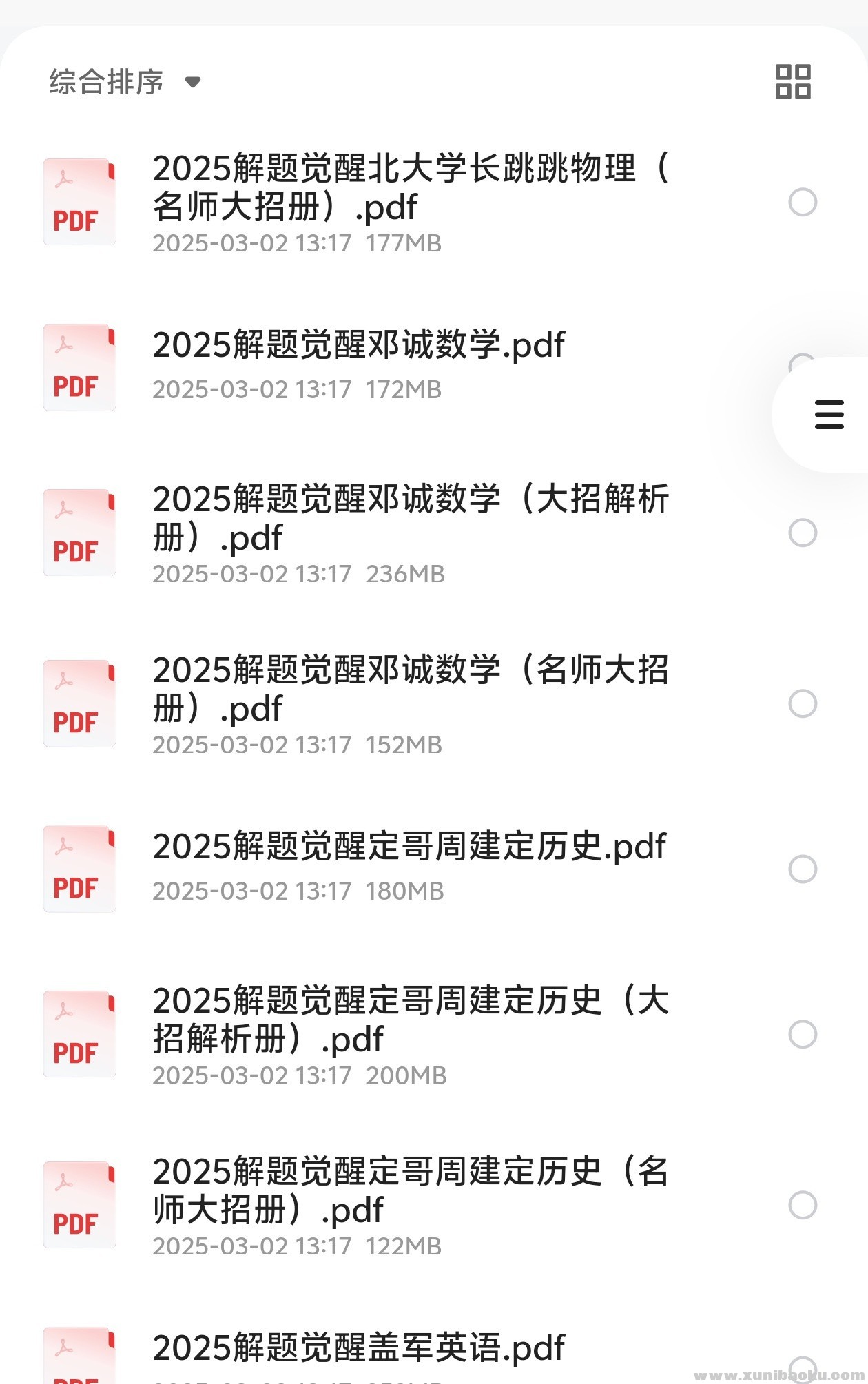The height and width of the screenshot is (1384, 868).
Task: Open 2025解题觉醒盖军英语.pdf
Action: 358,1349
